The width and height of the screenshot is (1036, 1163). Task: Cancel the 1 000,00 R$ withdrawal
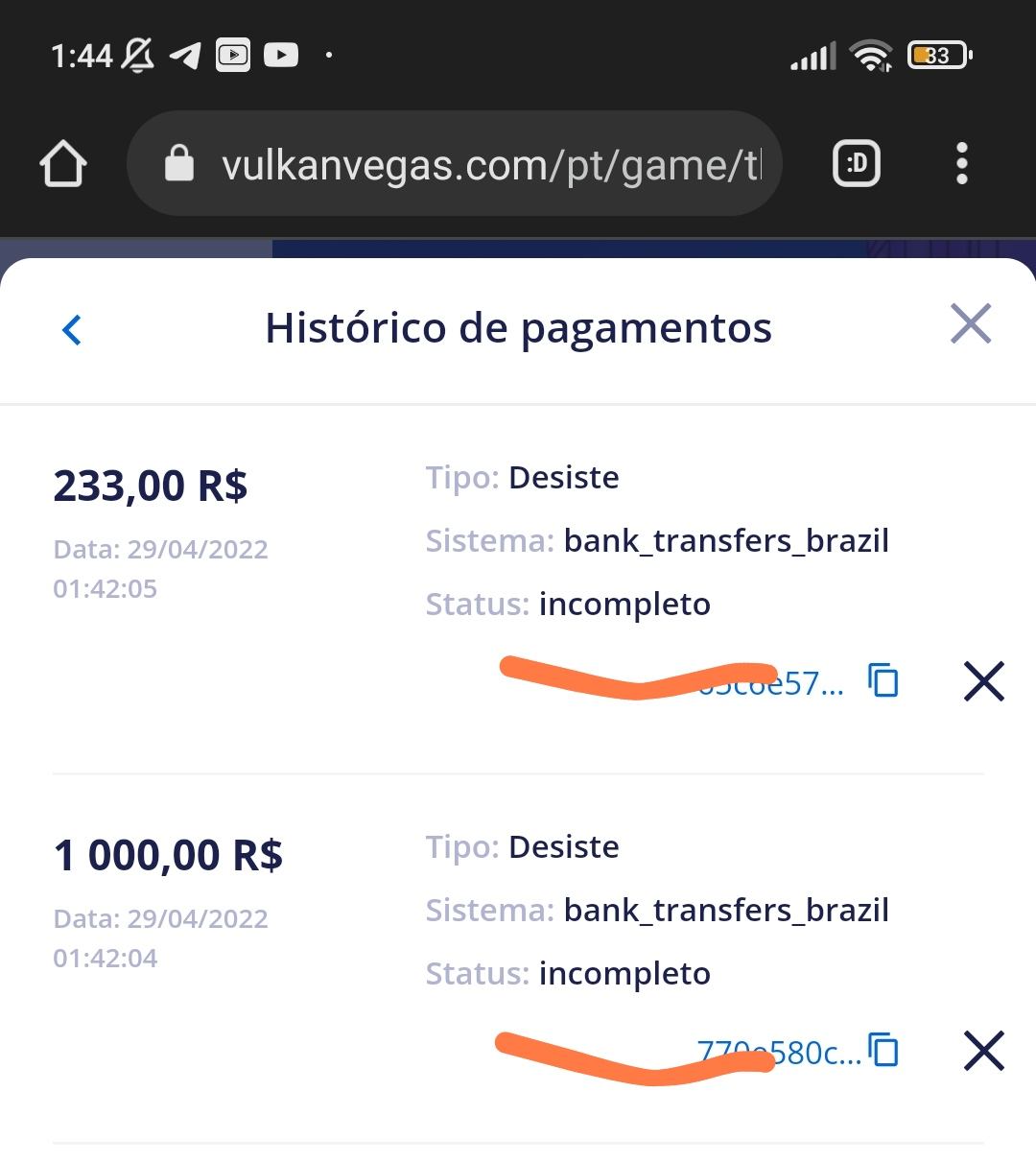pyautogui.click(x=983, y=1051)
